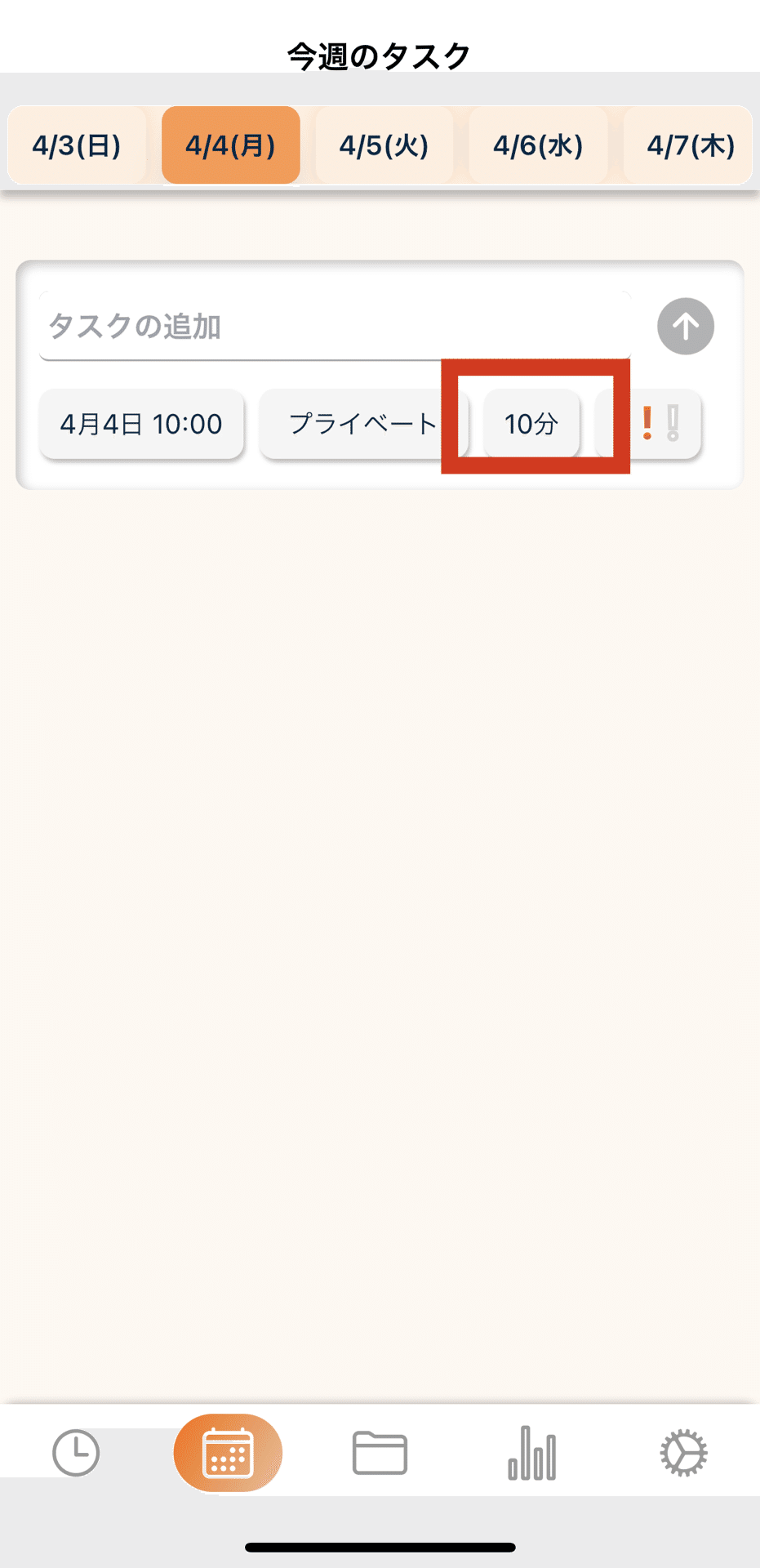
Task: Open the 4月4日 10:00 date picker
Action: tap(141, 424)
